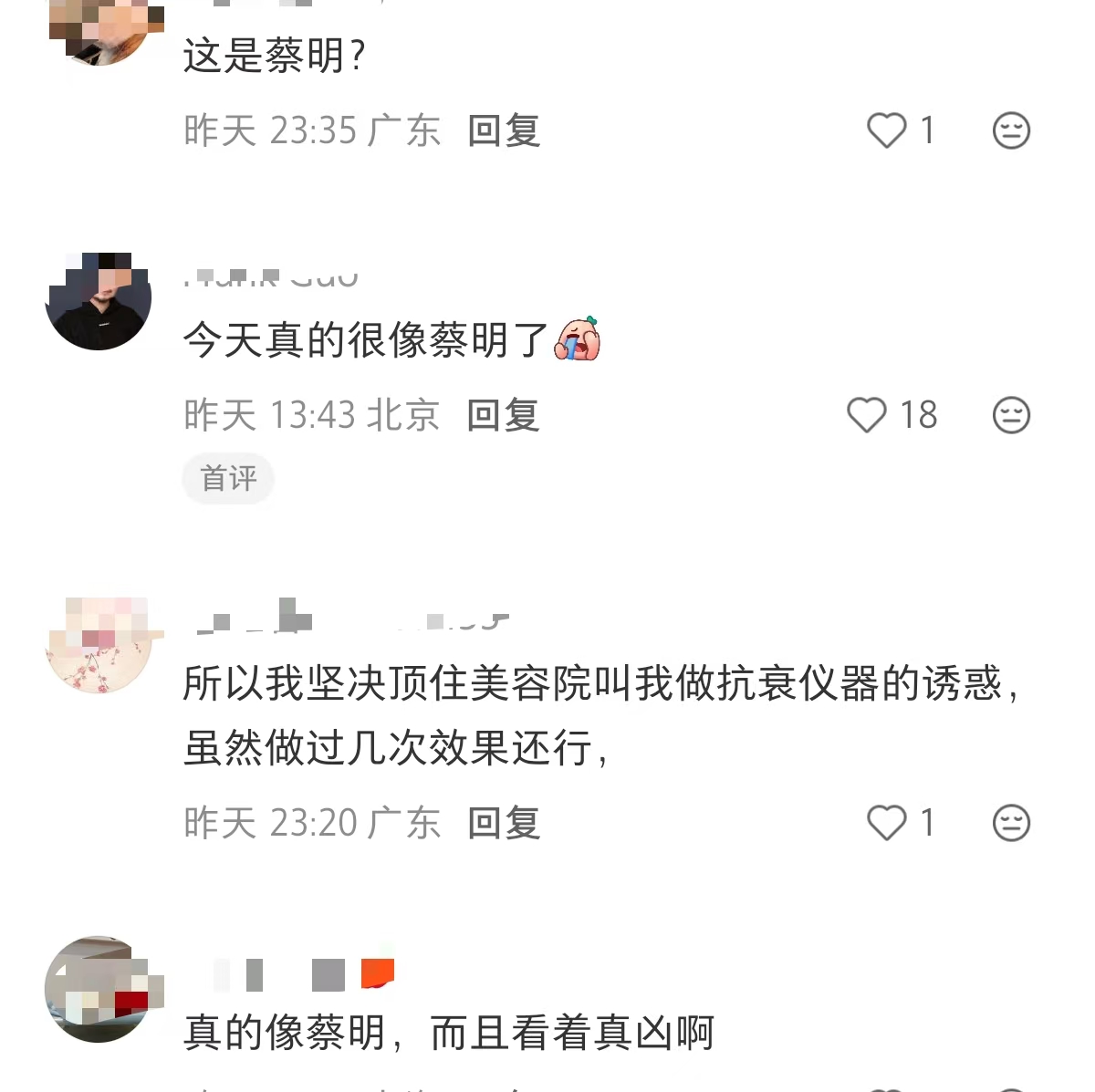Reply to the comment '这是蔡明?'

tap(504, 130)
